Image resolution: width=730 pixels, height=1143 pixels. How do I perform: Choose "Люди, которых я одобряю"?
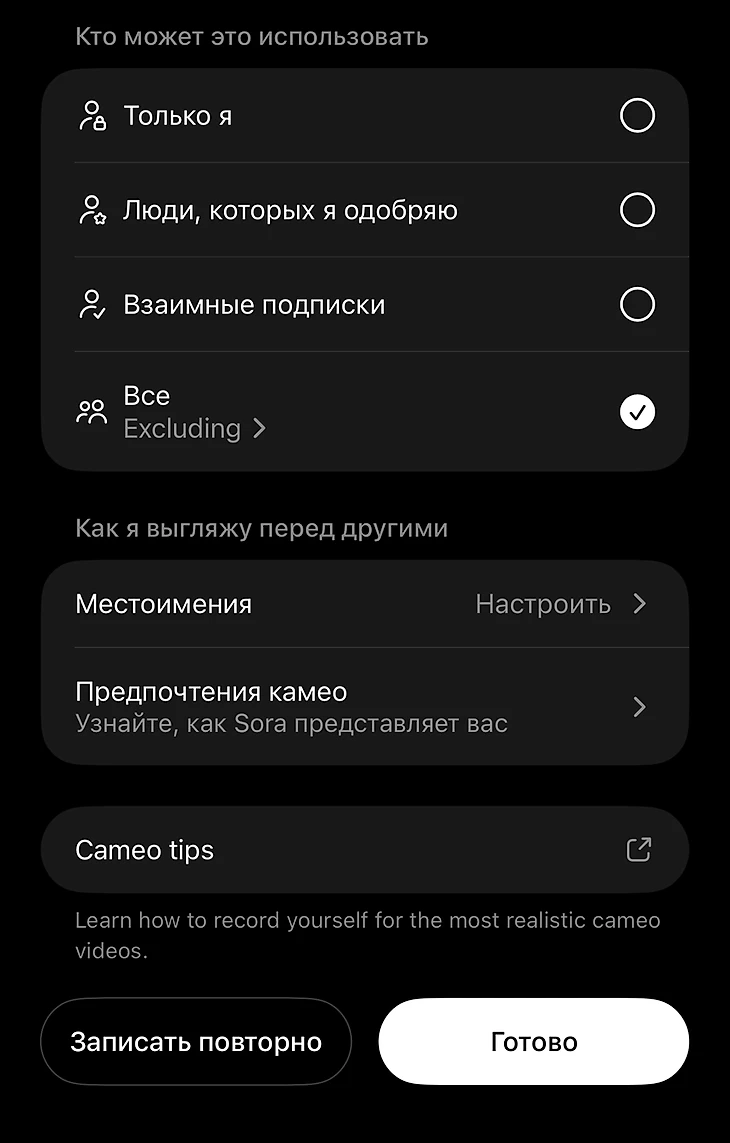637,210
